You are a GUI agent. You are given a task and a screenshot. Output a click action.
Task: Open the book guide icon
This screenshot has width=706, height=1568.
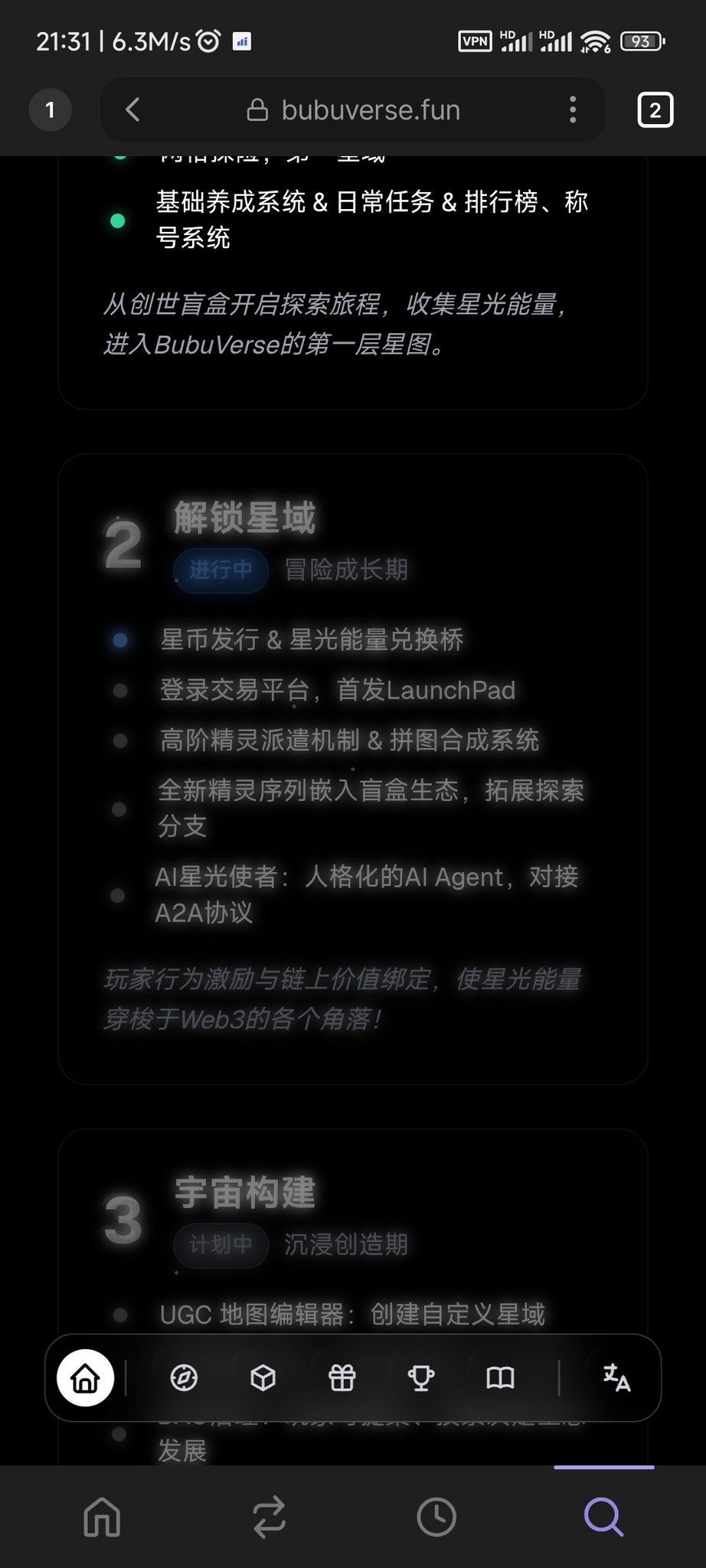click(500, 1378)
